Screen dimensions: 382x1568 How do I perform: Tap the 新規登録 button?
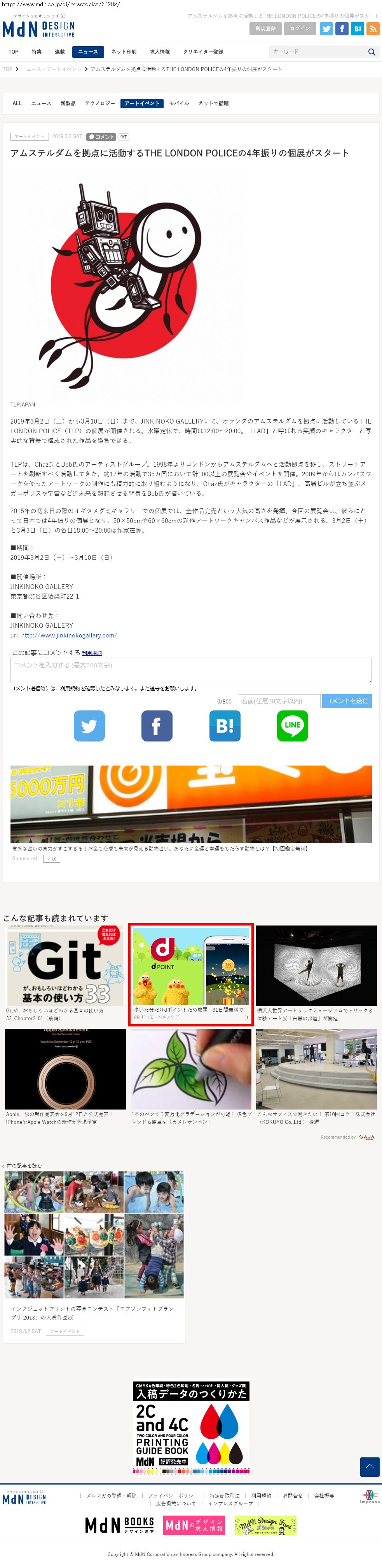point(265,29)
